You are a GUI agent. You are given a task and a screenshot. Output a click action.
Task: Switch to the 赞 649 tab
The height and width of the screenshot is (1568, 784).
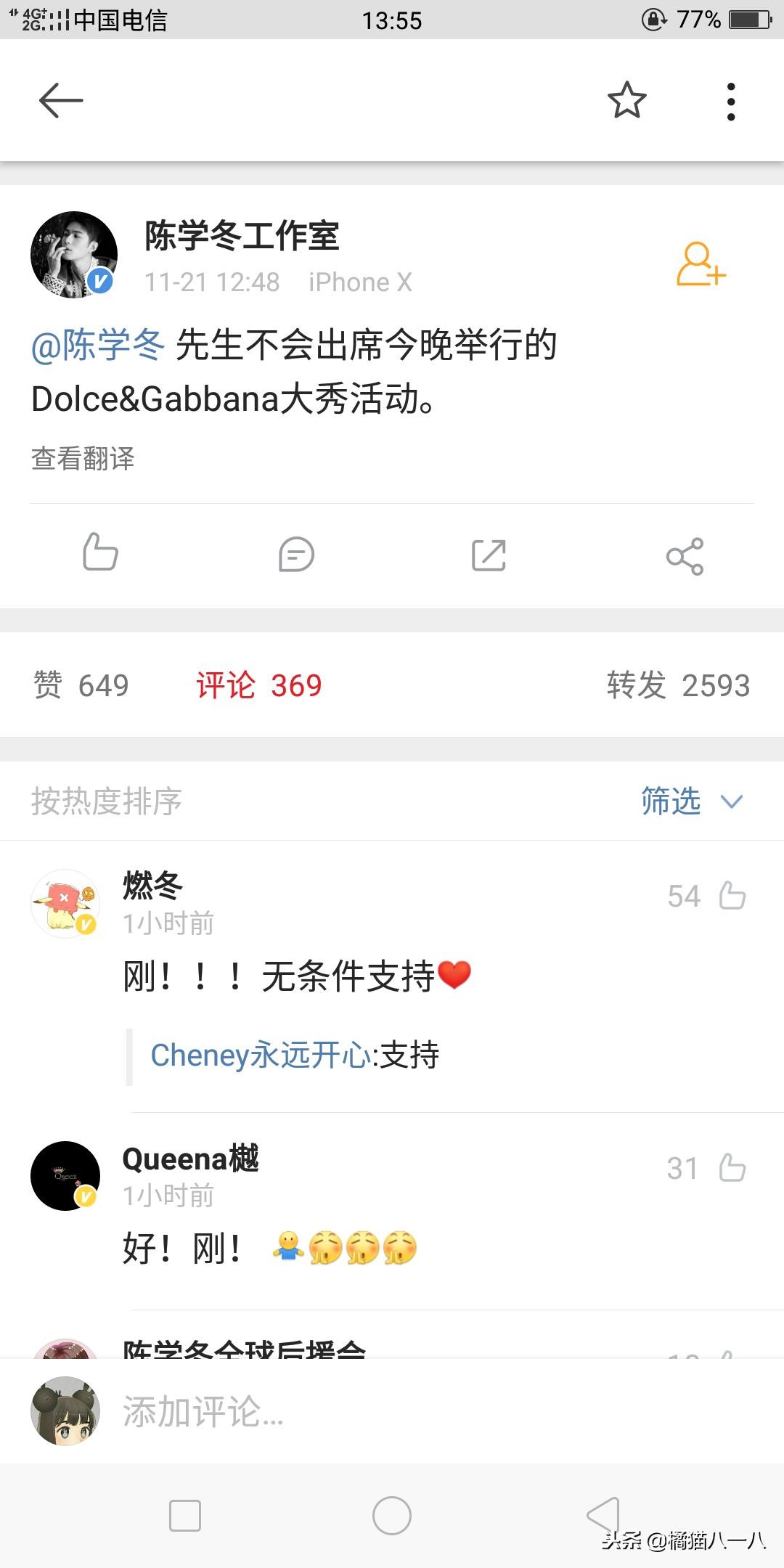pos(81,685)
